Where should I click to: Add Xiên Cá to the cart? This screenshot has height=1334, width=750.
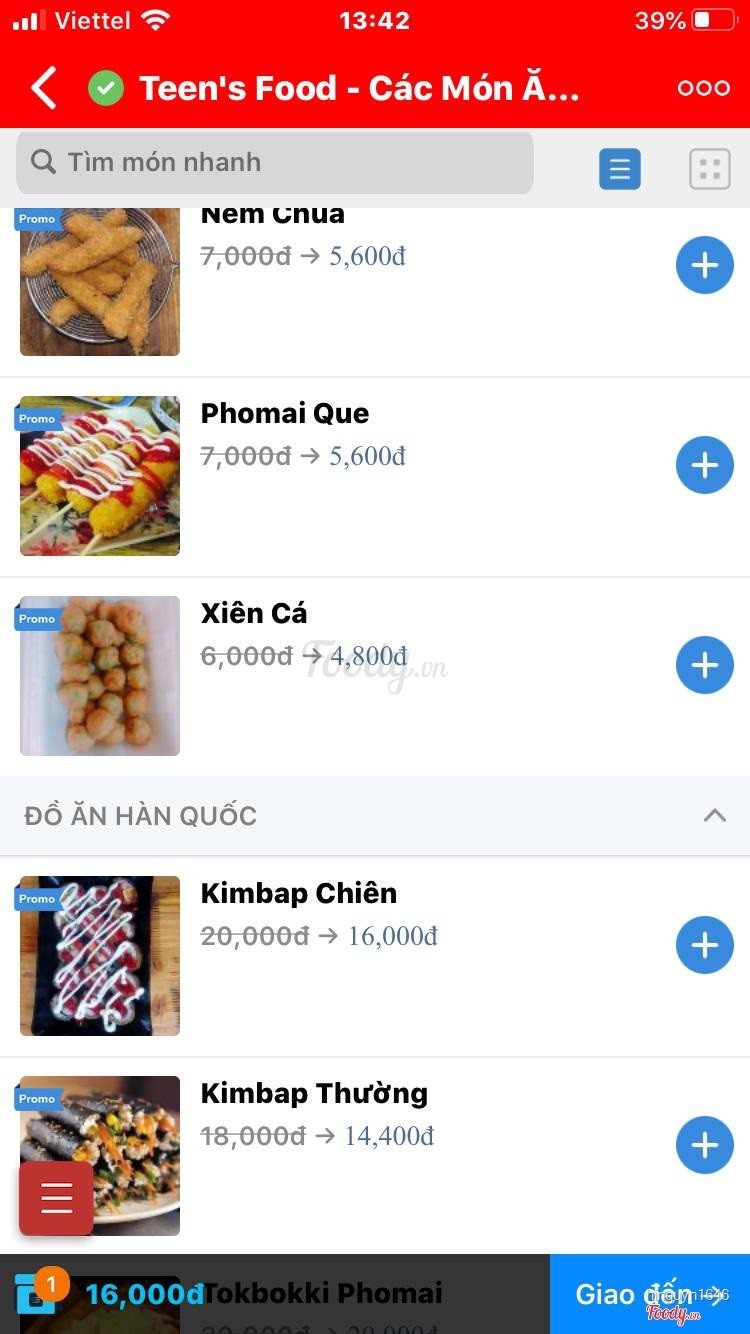[705, 665]
